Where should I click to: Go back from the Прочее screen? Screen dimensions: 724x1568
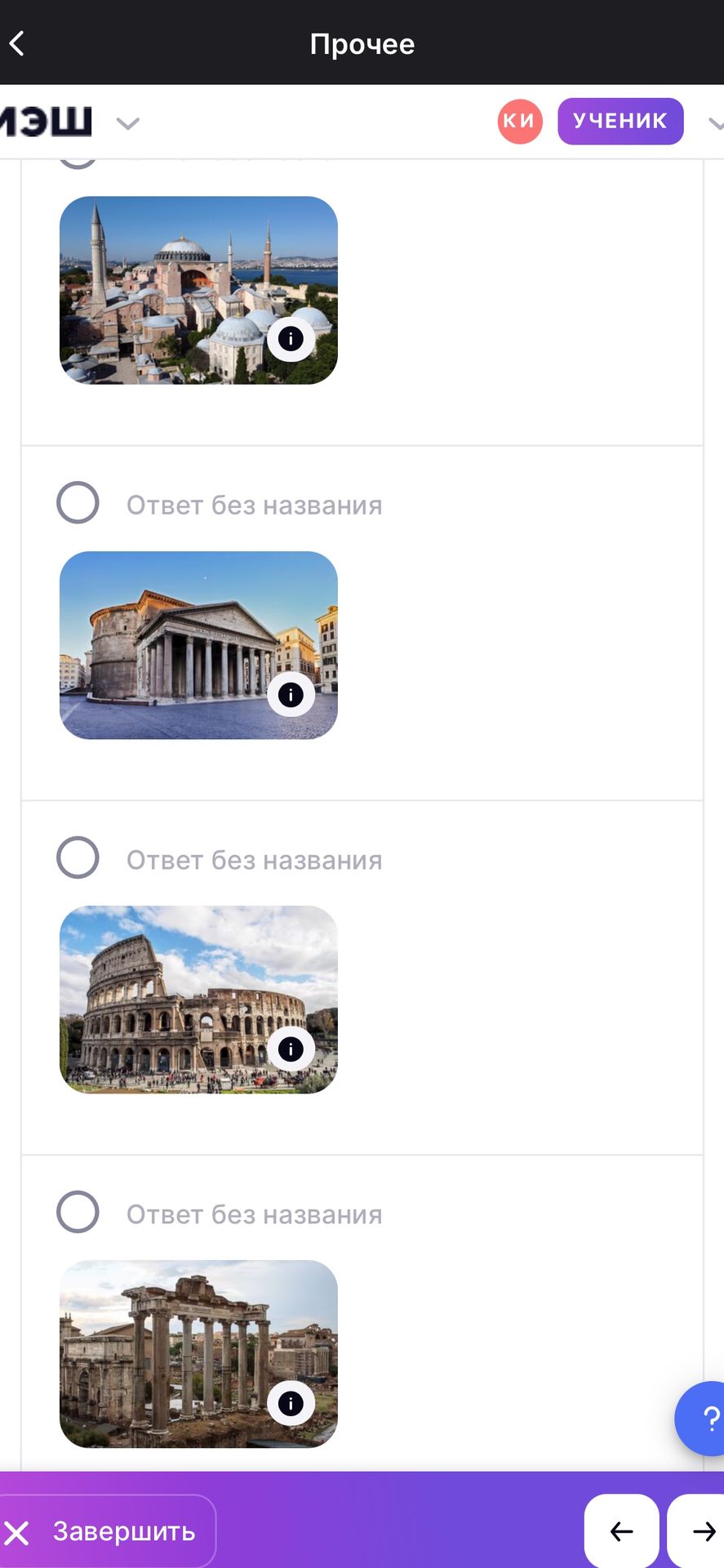pyautogui.click(x=17, y=43)
